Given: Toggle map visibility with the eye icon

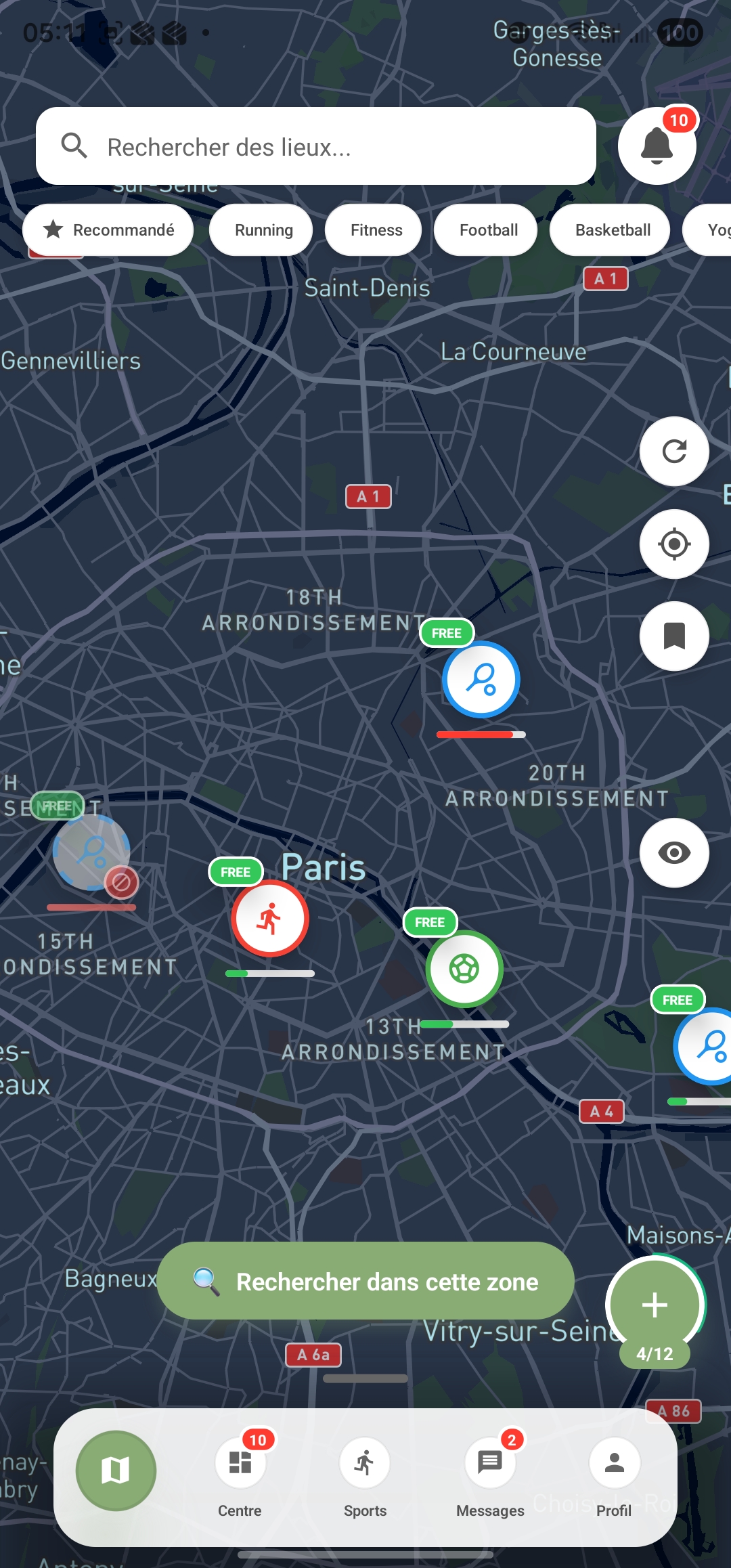Looking at the screenshot, I should click(674, 852).
